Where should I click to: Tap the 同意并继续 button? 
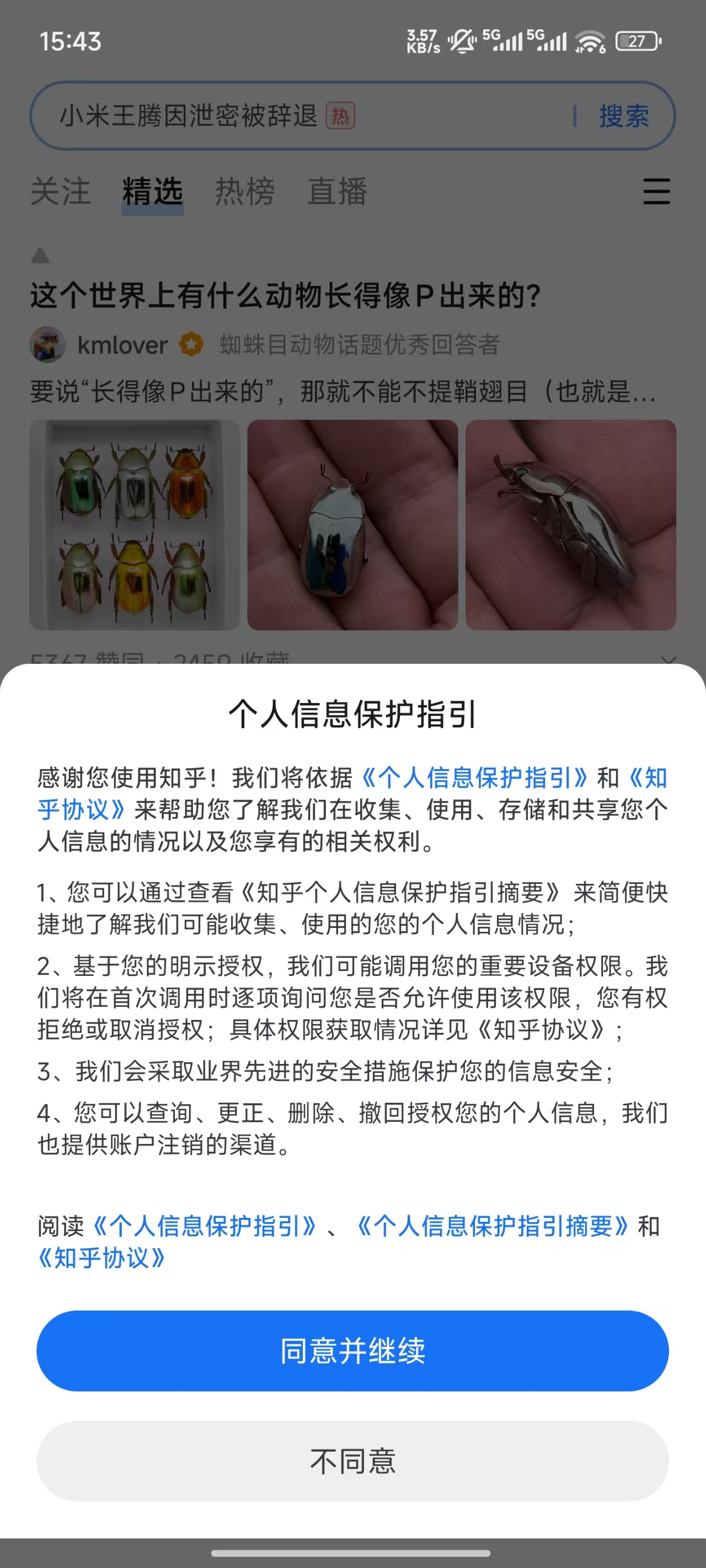click(x=352, y=1351)
